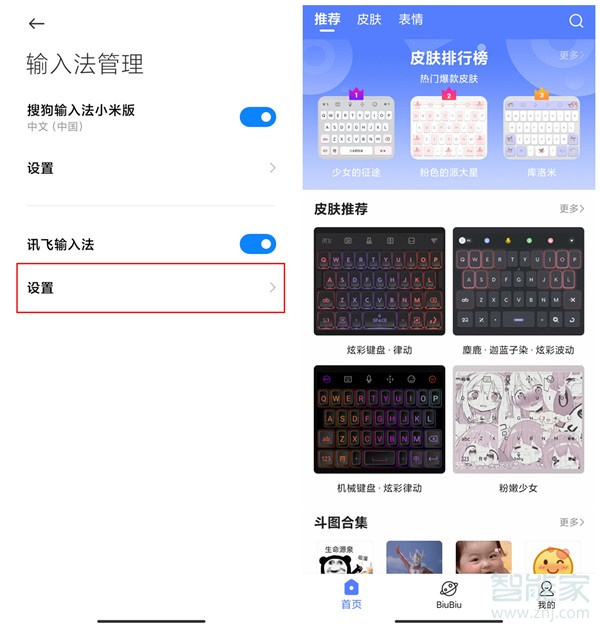600x632 pixels.
Task: Open the search icon
Action: pyautogui.click(x=576, y=21)
